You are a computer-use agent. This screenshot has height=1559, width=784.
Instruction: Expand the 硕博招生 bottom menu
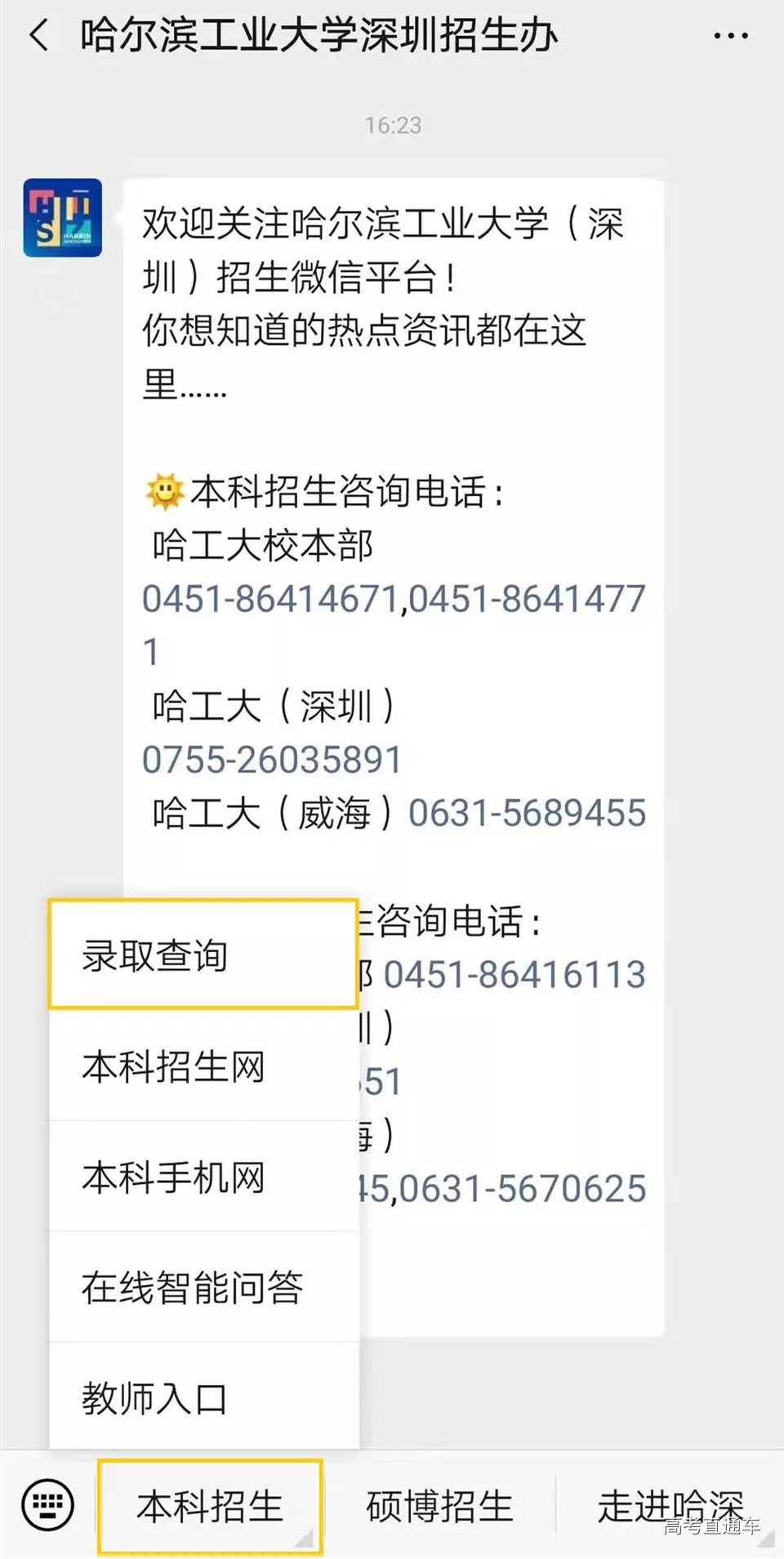pos(439,1506)
